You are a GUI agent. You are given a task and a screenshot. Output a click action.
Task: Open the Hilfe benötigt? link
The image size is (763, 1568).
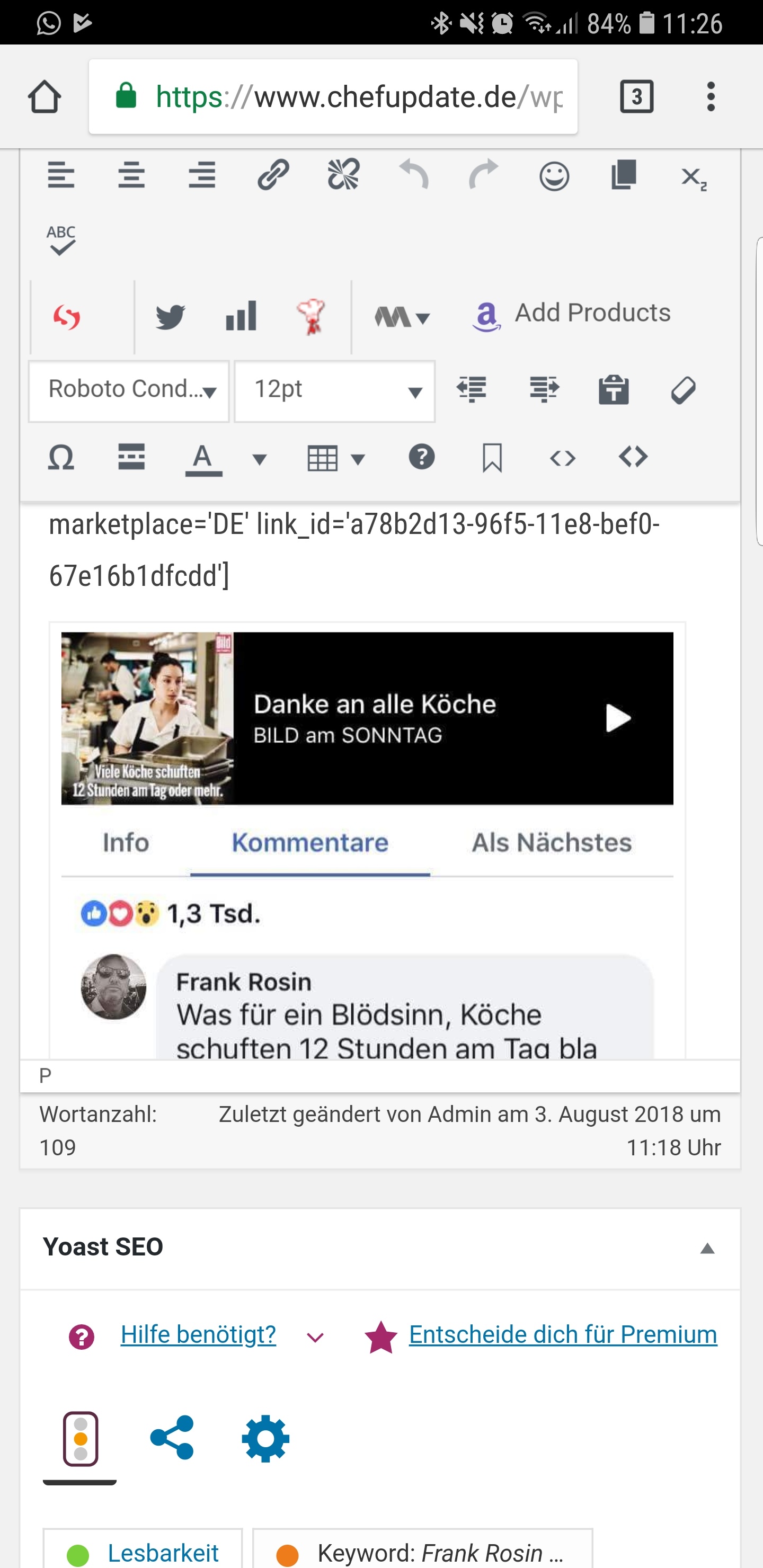pos(199,1335)
